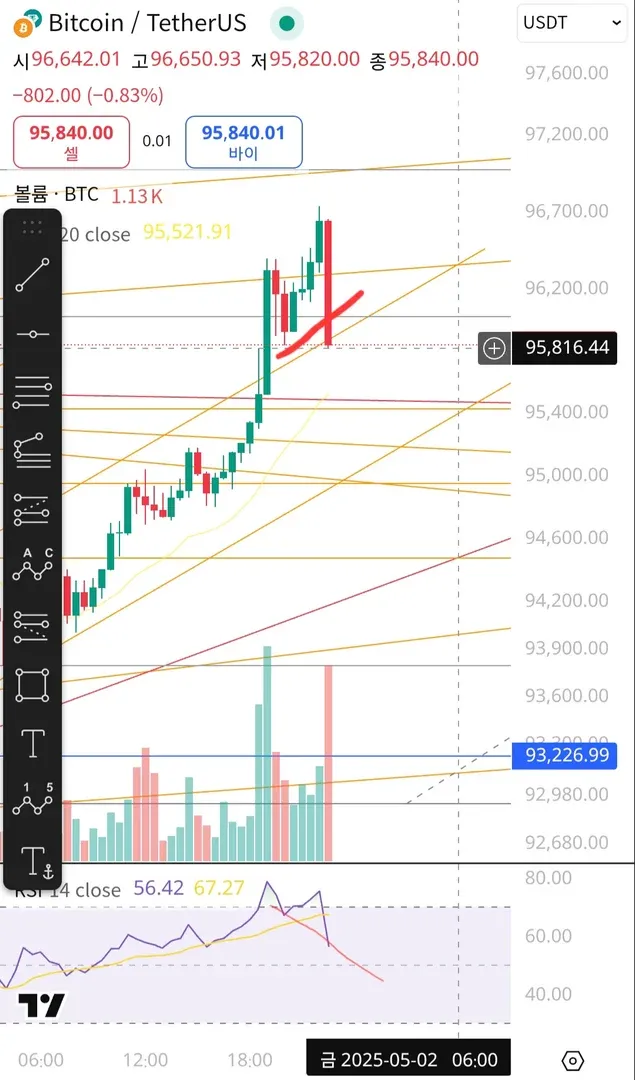Tap the drawing toolbar's dotted grip handle

pyautogui.click(x=32, y=225)
